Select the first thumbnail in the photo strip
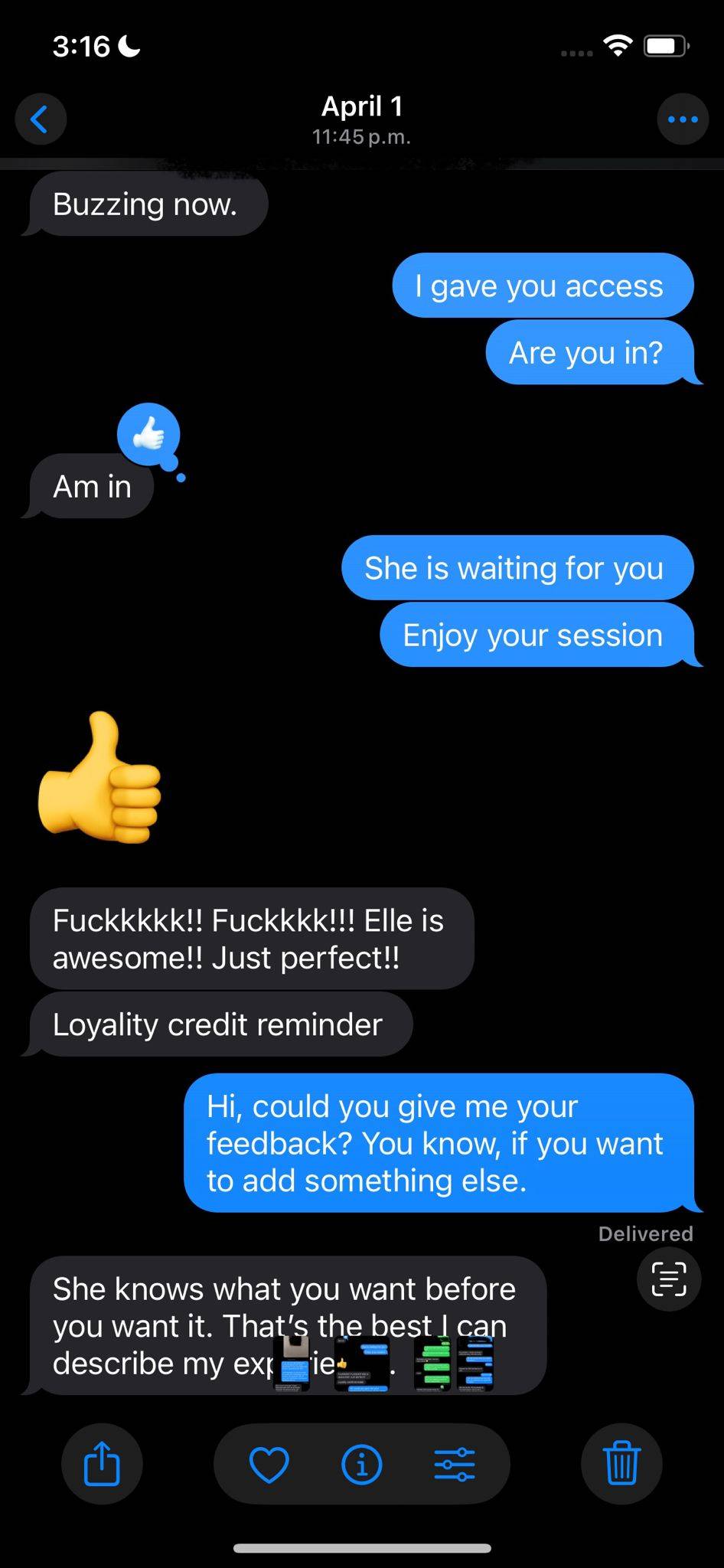The height and width of the screenshot is (1568, 724). click(x=292, y=1364)
